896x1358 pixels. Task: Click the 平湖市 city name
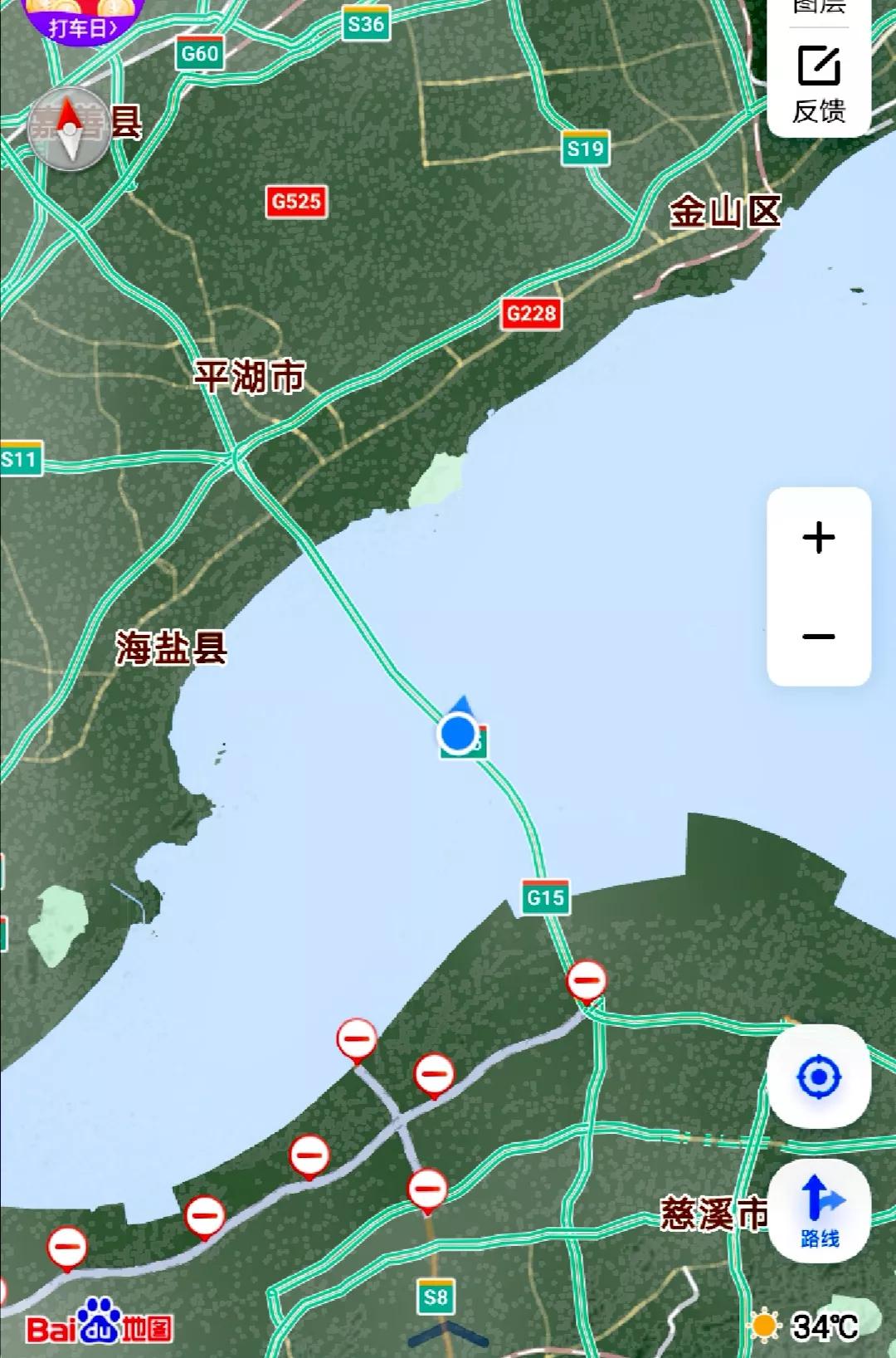pyautogui.click(x=247, y=375)
